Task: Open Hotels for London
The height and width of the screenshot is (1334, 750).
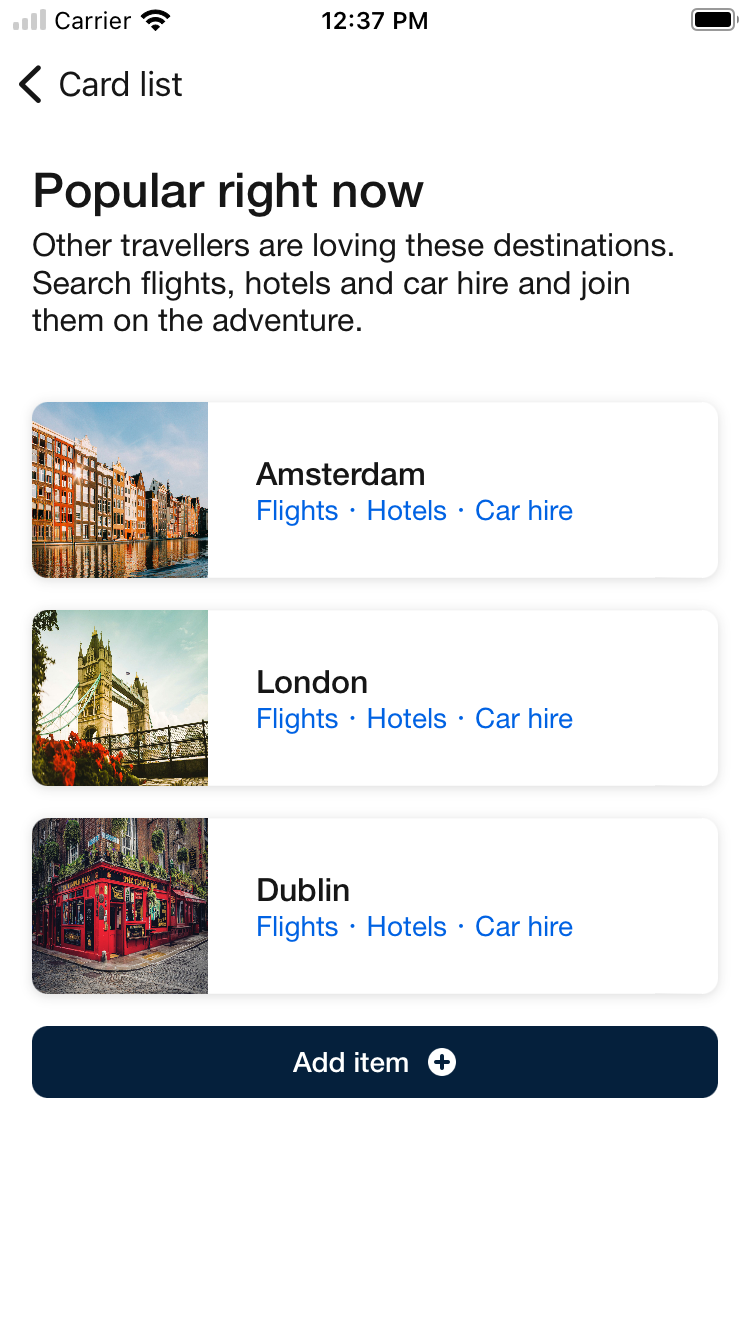Action: tap(406, 719)
